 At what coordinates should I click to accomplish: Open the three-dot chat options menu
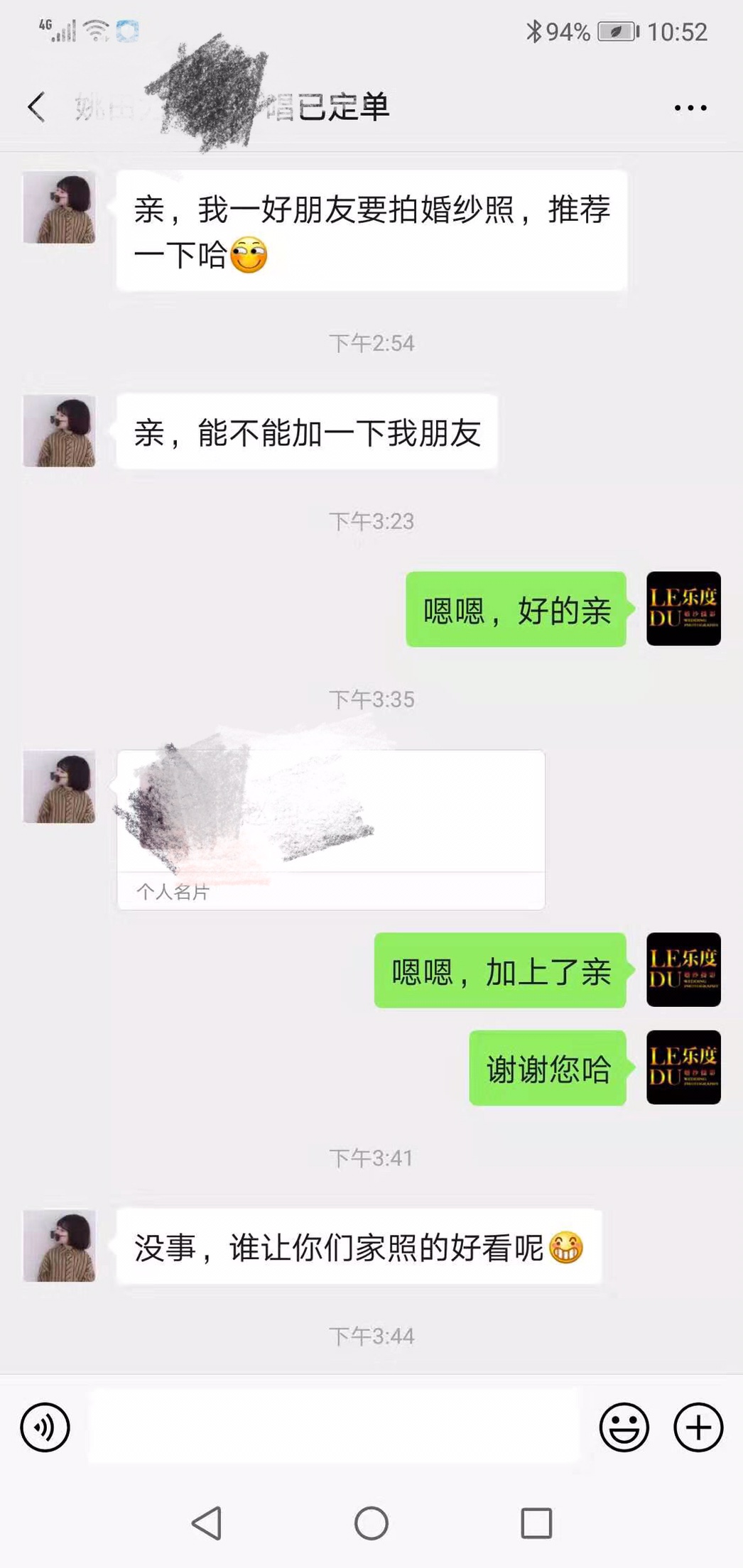pos(690,108)
